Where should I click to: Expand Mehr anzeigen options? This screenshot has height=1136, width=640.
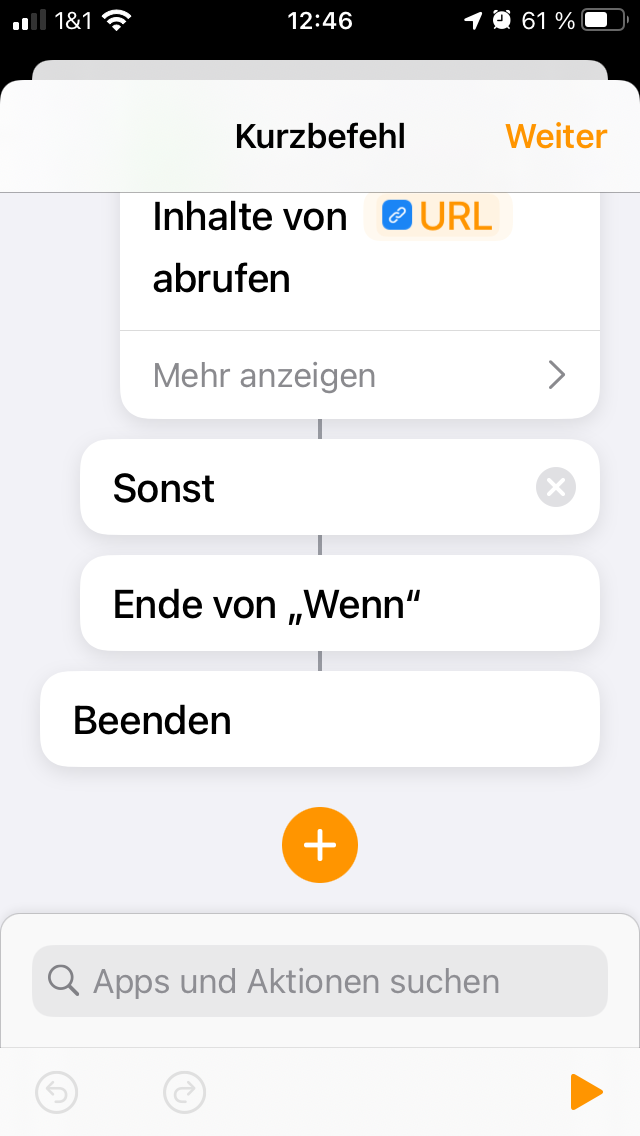tap(360, 375)
